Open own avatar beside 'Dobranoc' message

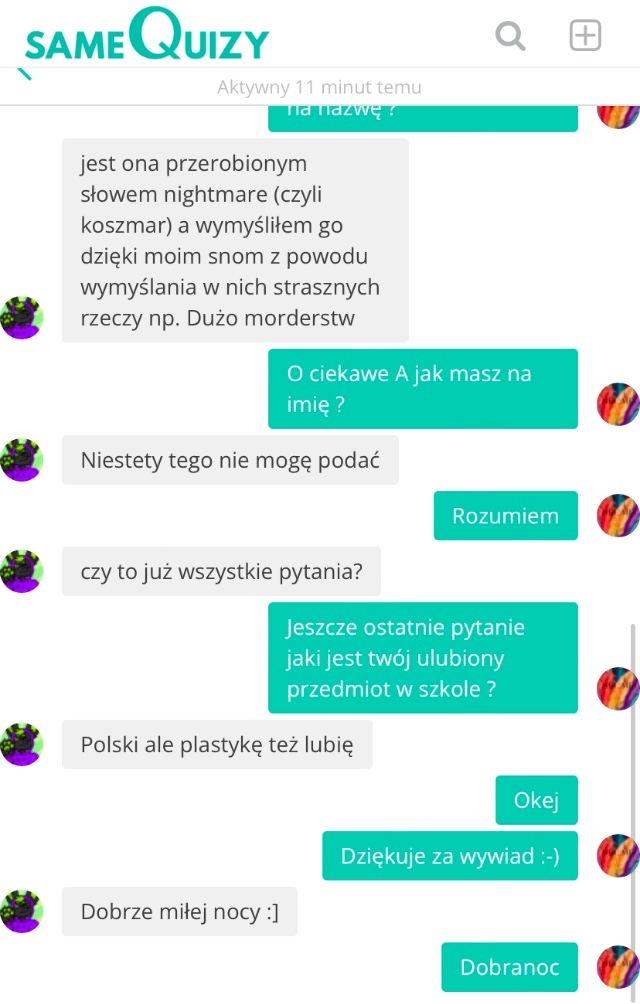tap(617, 967)
